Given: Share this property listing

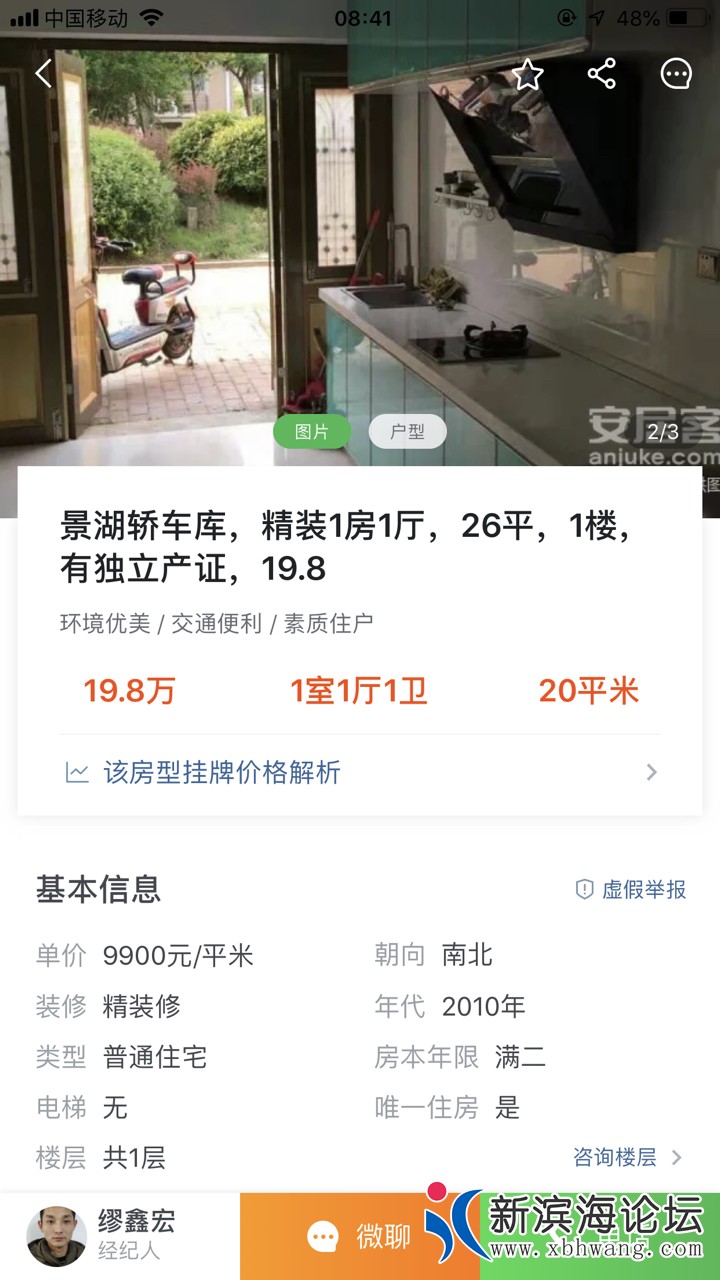Looking at the screenshot, I should [601, 74].
